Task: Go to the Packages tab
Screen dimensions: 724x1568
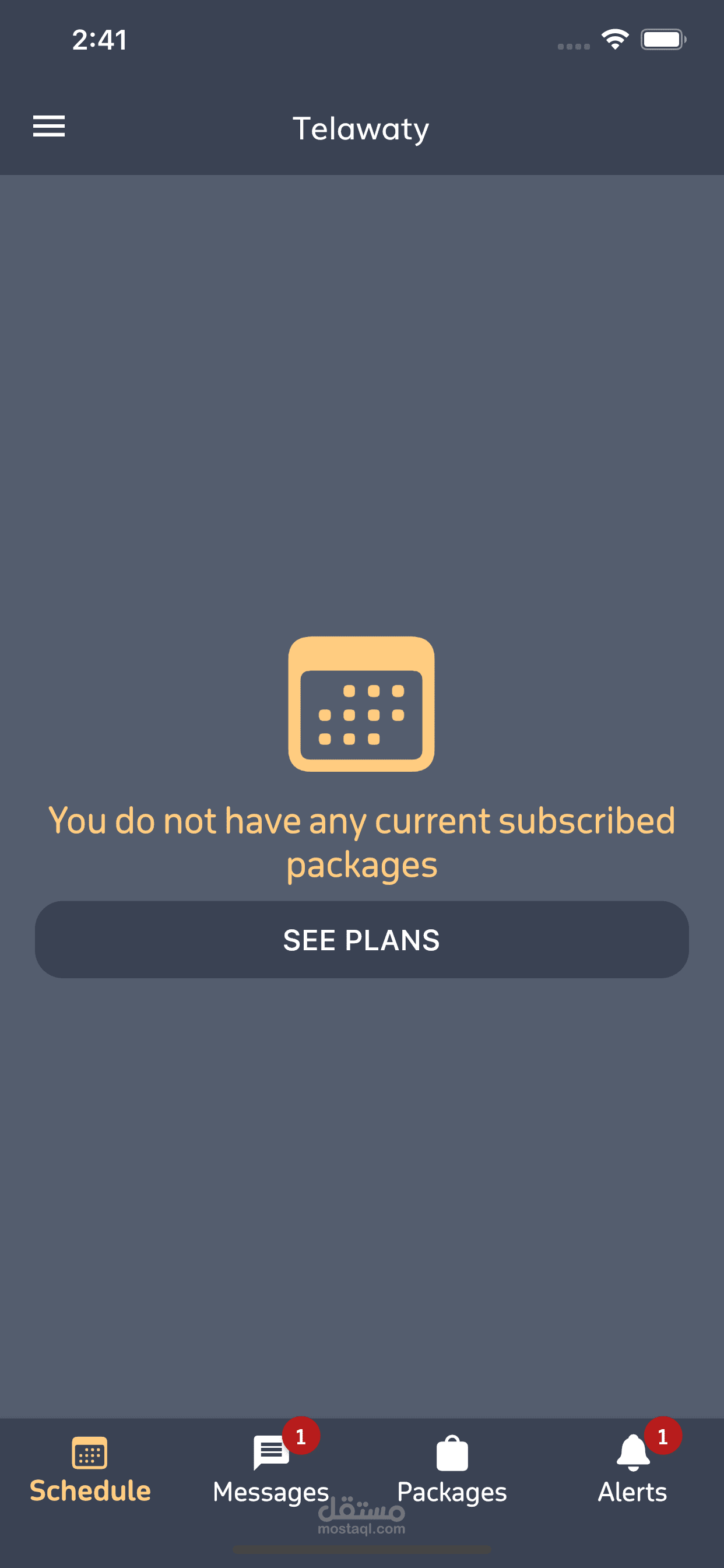Action: [x=452, y=1471]
